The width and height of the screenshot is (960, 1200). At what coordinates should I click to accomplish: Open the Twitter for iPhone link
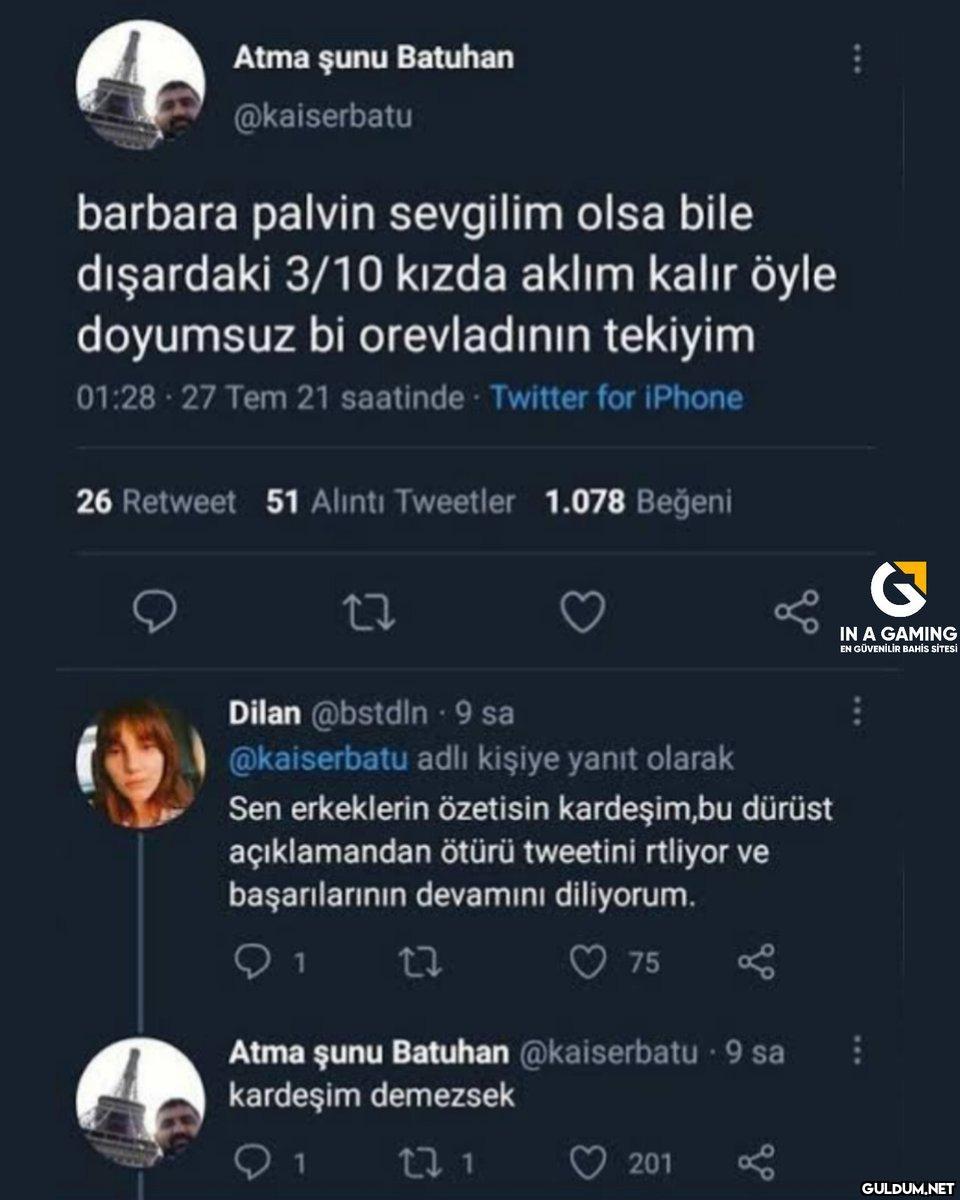[x=616, y=398]
